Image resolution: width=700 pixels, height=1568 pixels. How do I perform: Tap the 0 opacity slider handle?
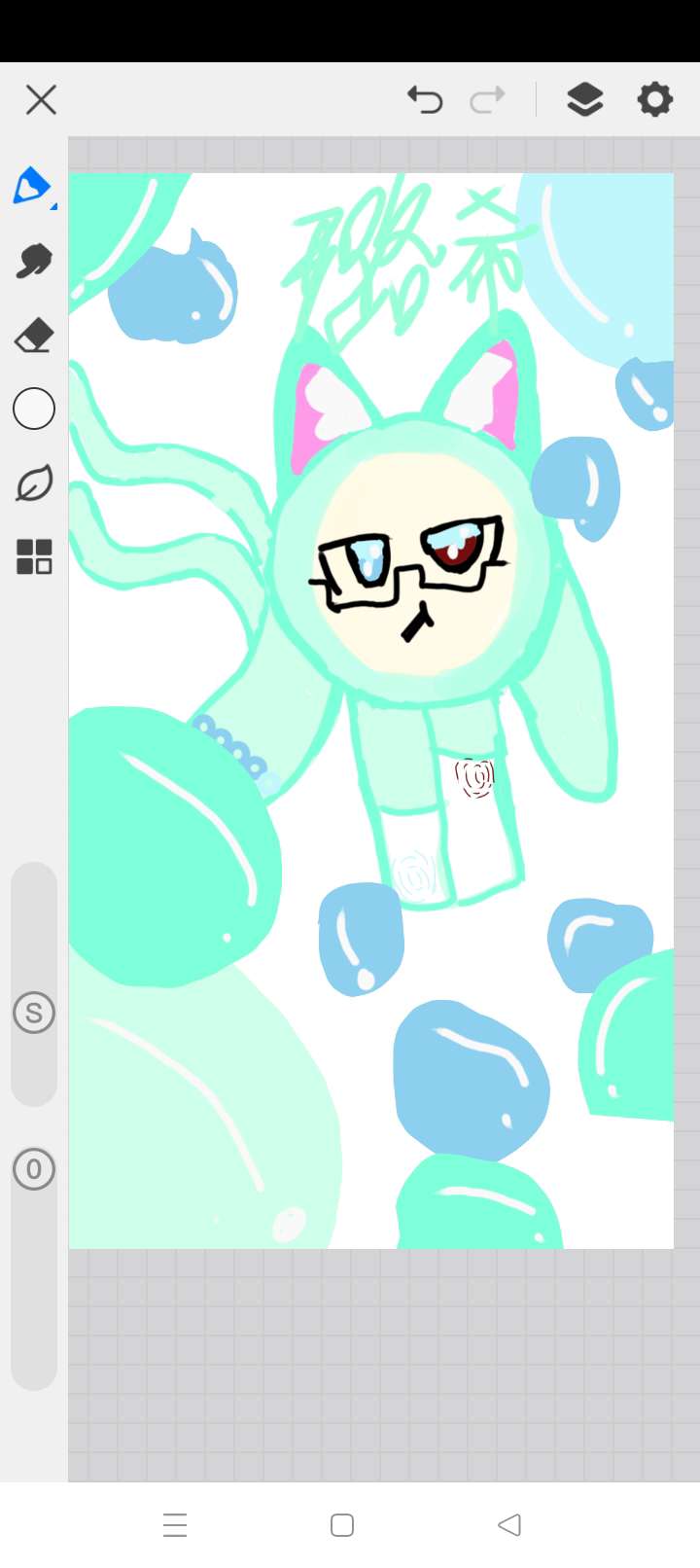(x=34, y=1169)
